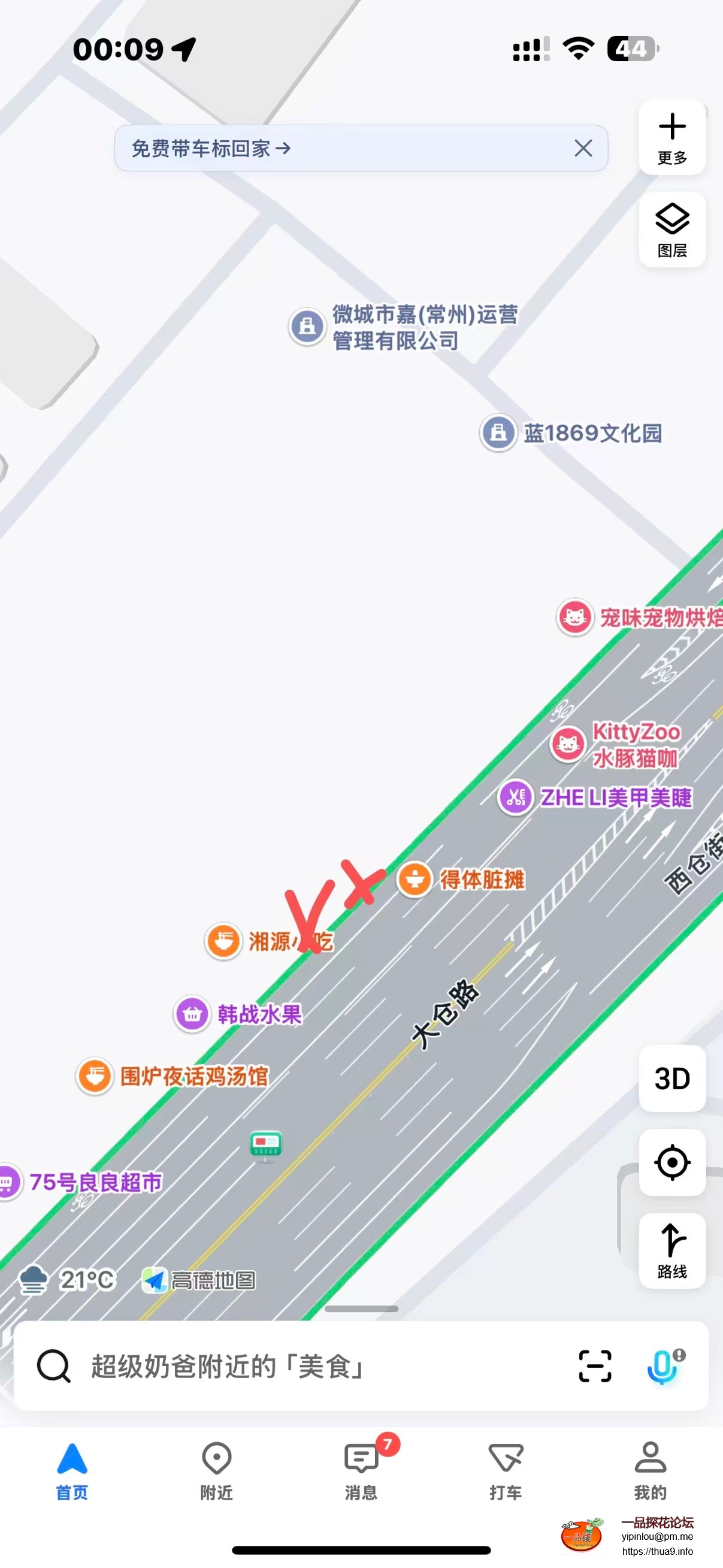Viewport: 723px width, 1568px height.
Task: Select the 湘源小吃 restaurant marker
Action: (223, 940)
